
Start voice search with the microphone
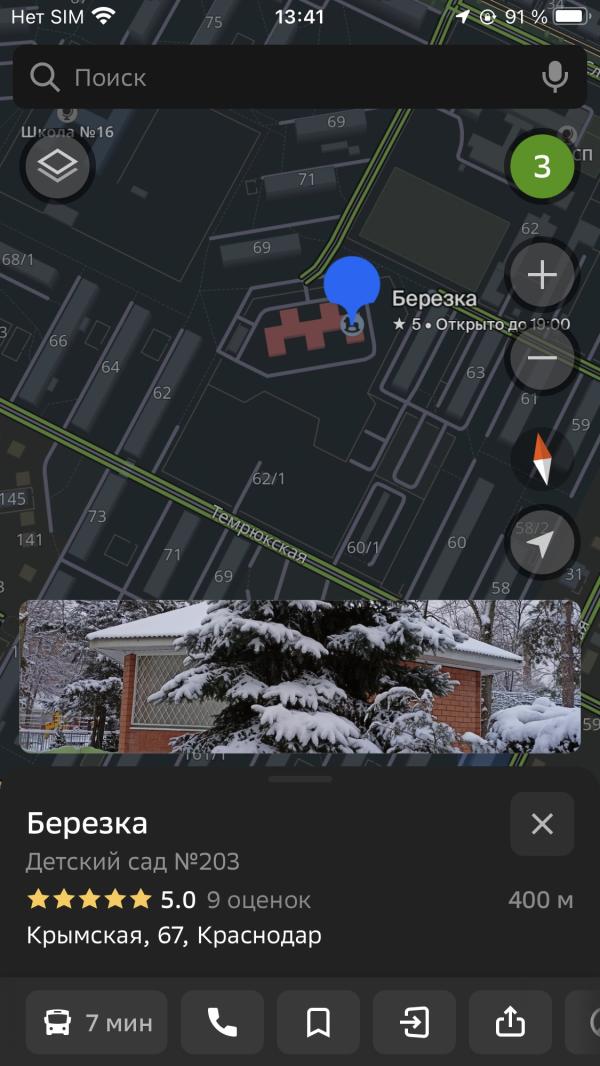(554, 78)
